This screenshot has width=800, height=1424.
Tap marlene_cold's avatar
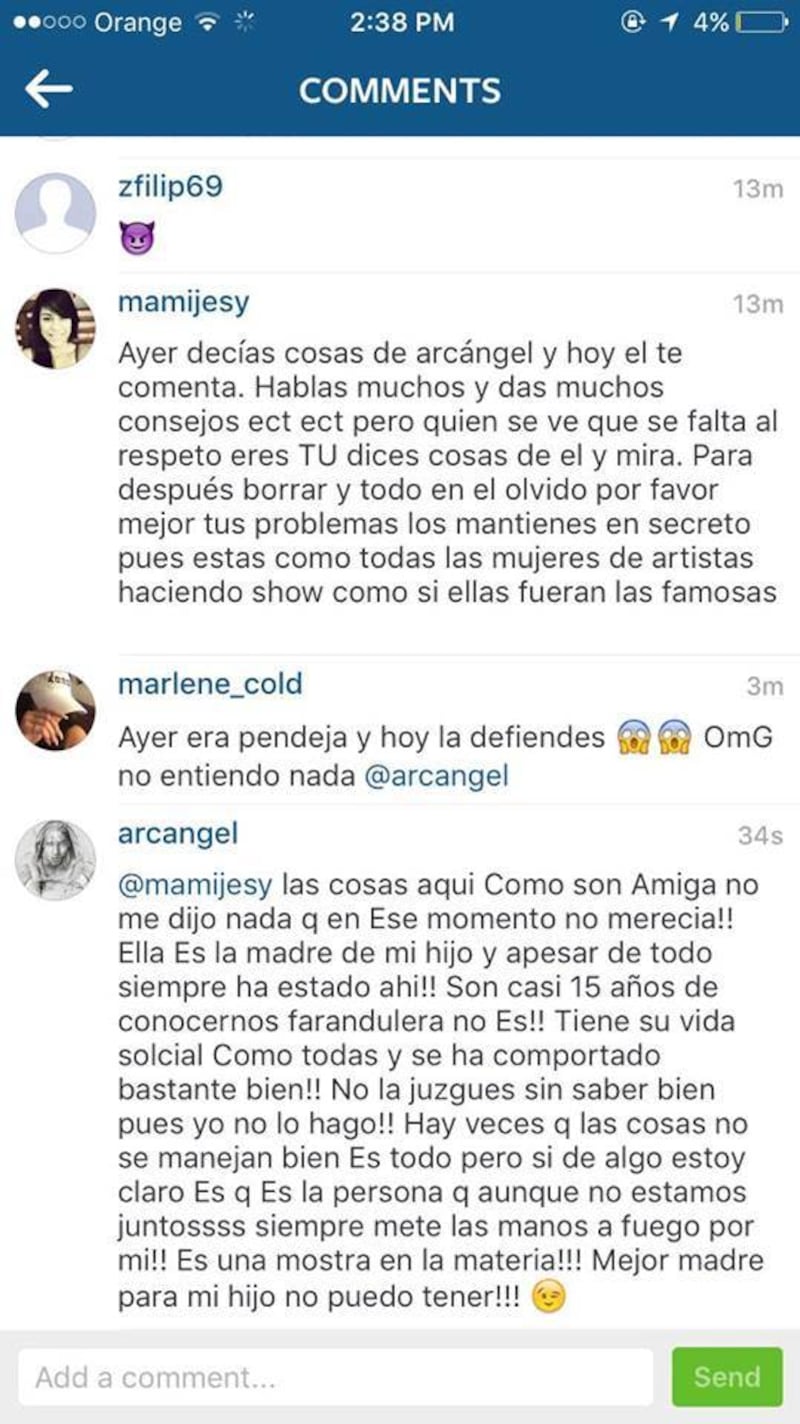click(55, 710)
